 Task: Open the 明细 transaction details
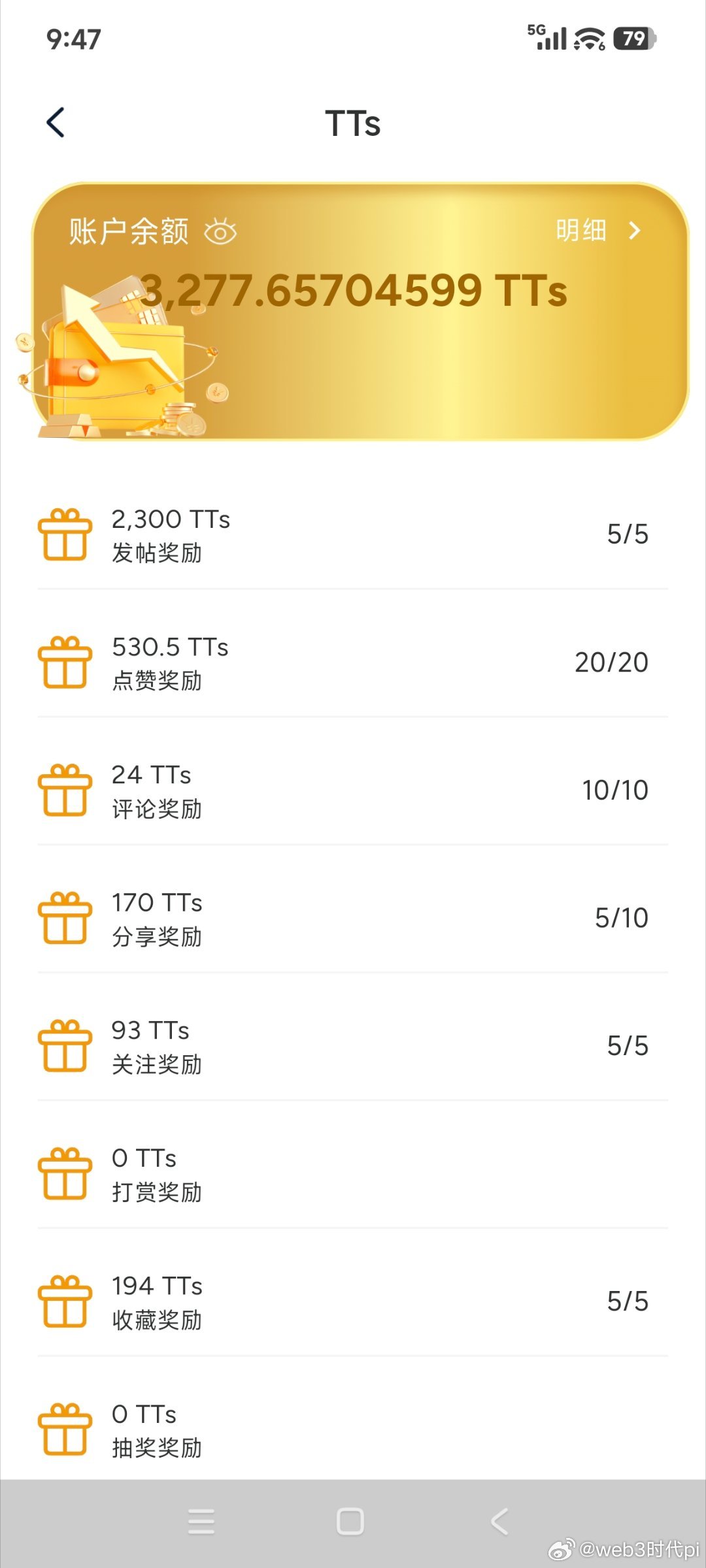597,231
